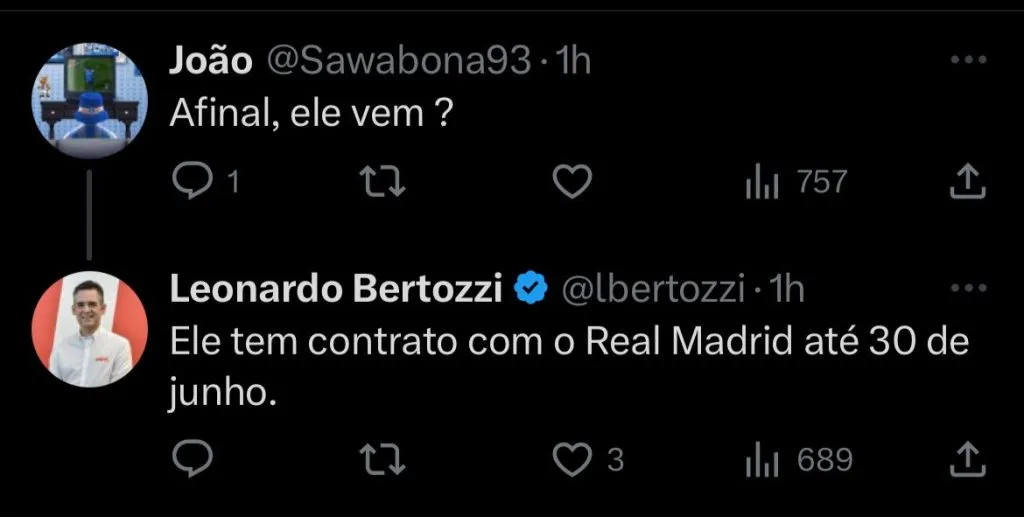The image size is (1024, 517).
Task: Reply to Leonardo Bertozzi's tweet
Action: (x=189, y=459)
